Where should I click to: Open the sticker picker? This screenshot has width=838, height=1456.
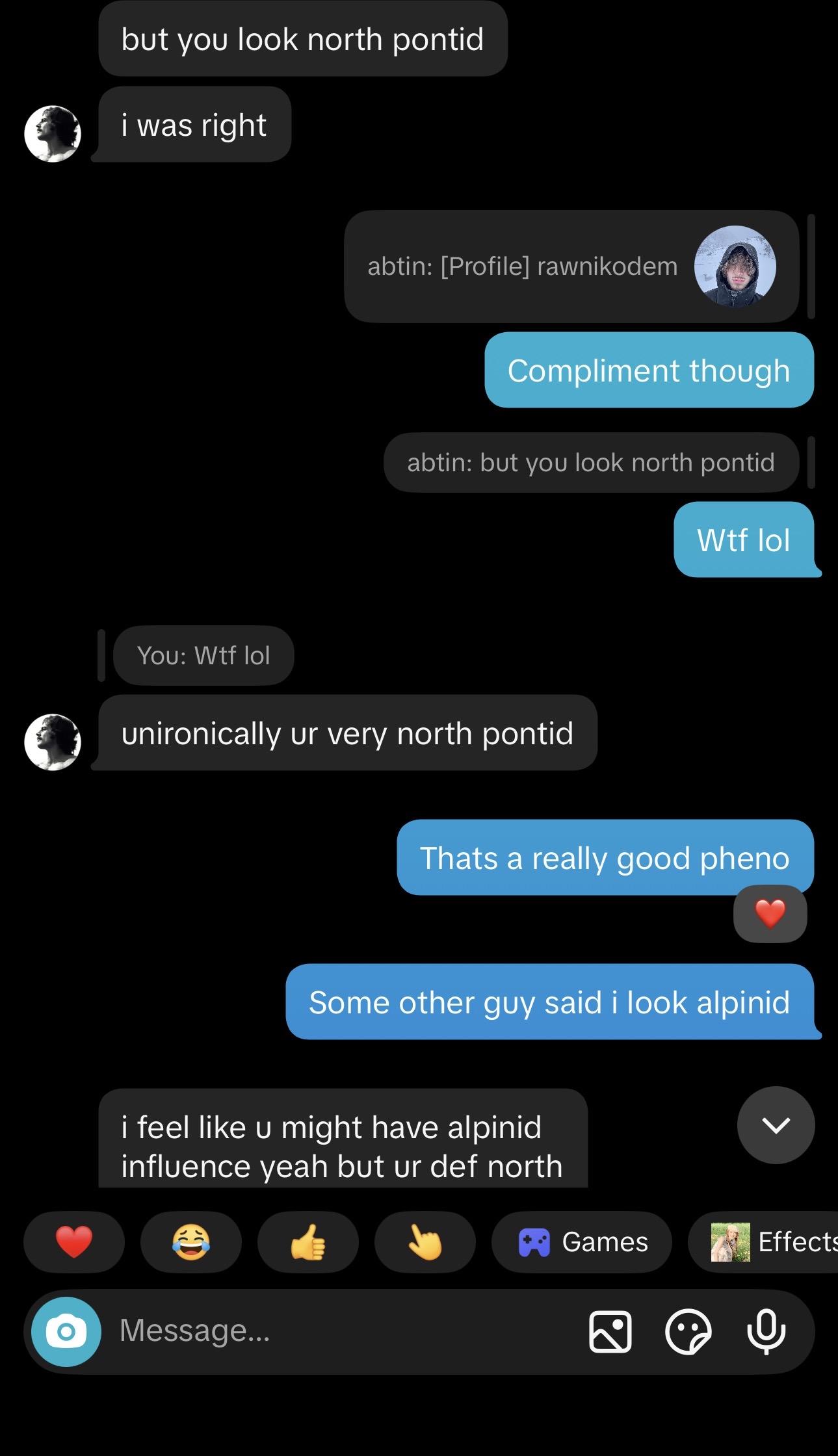pos(688,1331)
